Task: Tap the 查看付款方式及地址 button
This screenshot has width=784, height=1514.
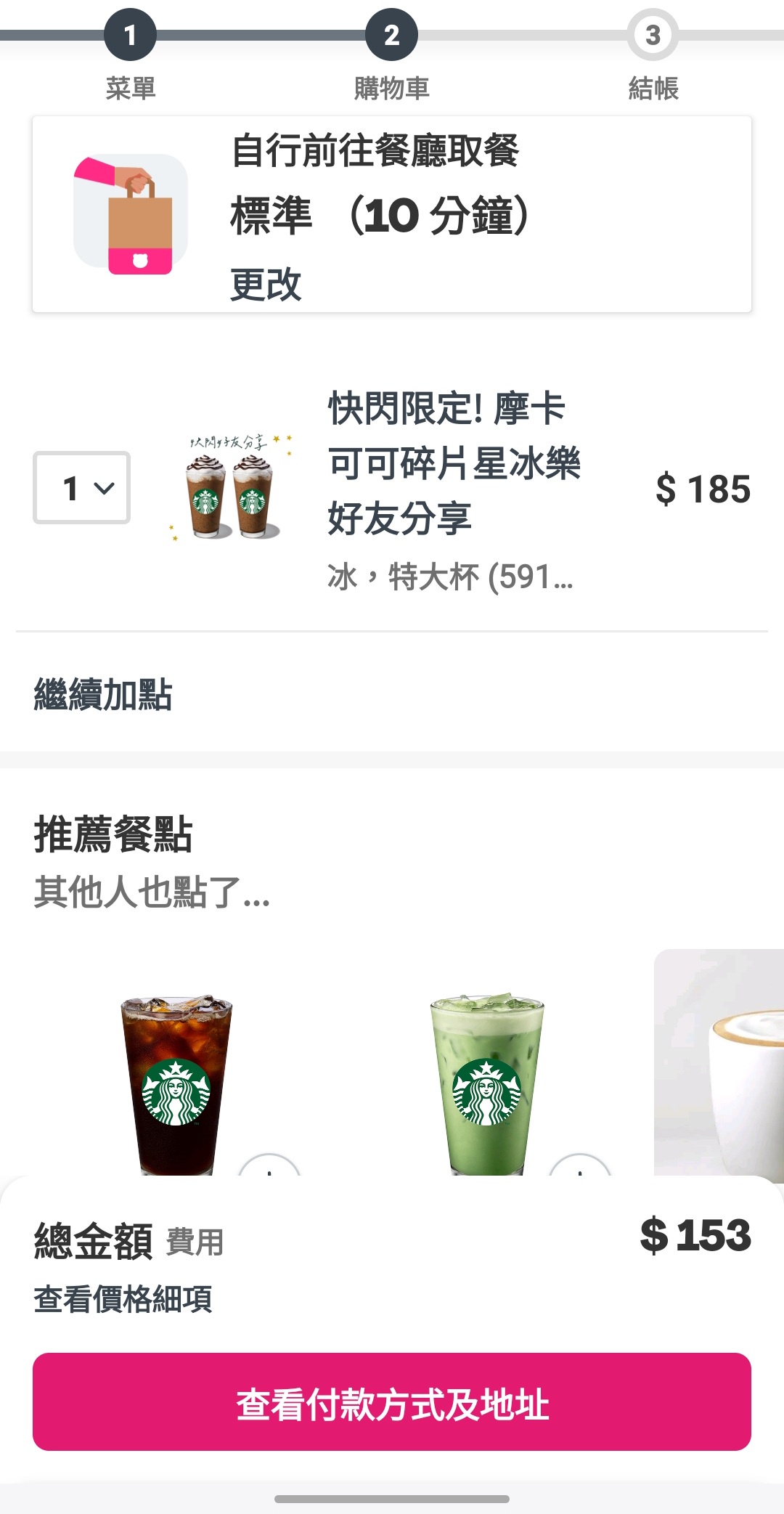Action: click(392, 1402)
